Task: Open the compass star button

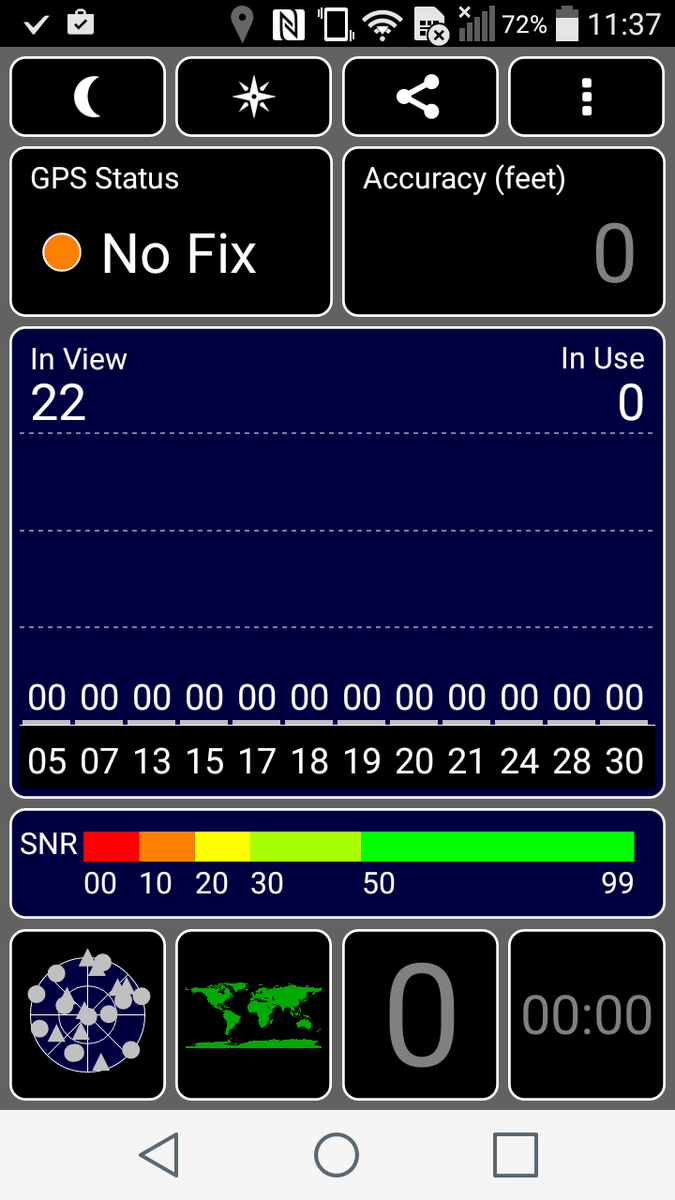Action: (x=253, y=97)
